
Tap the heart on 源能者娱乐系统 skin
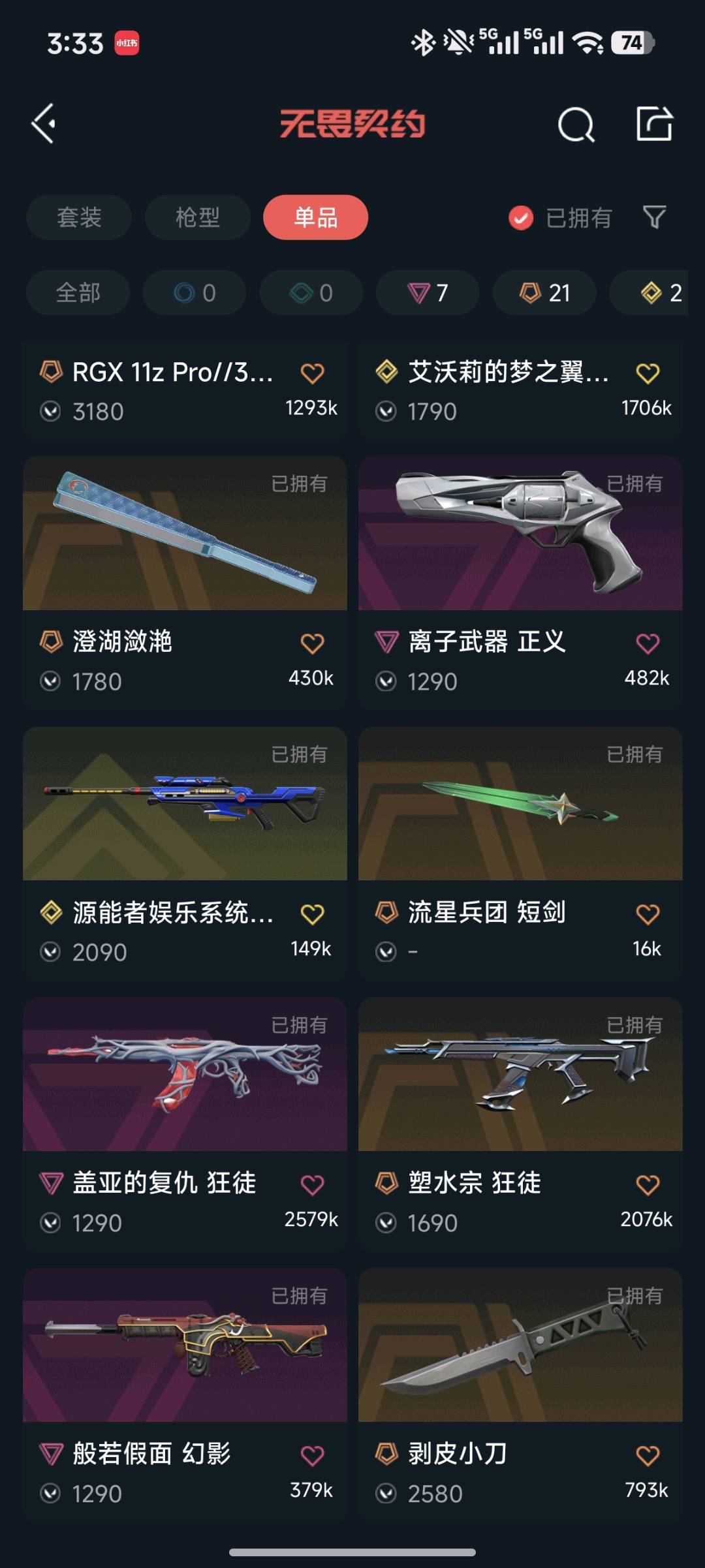click(x=312, y=914)
